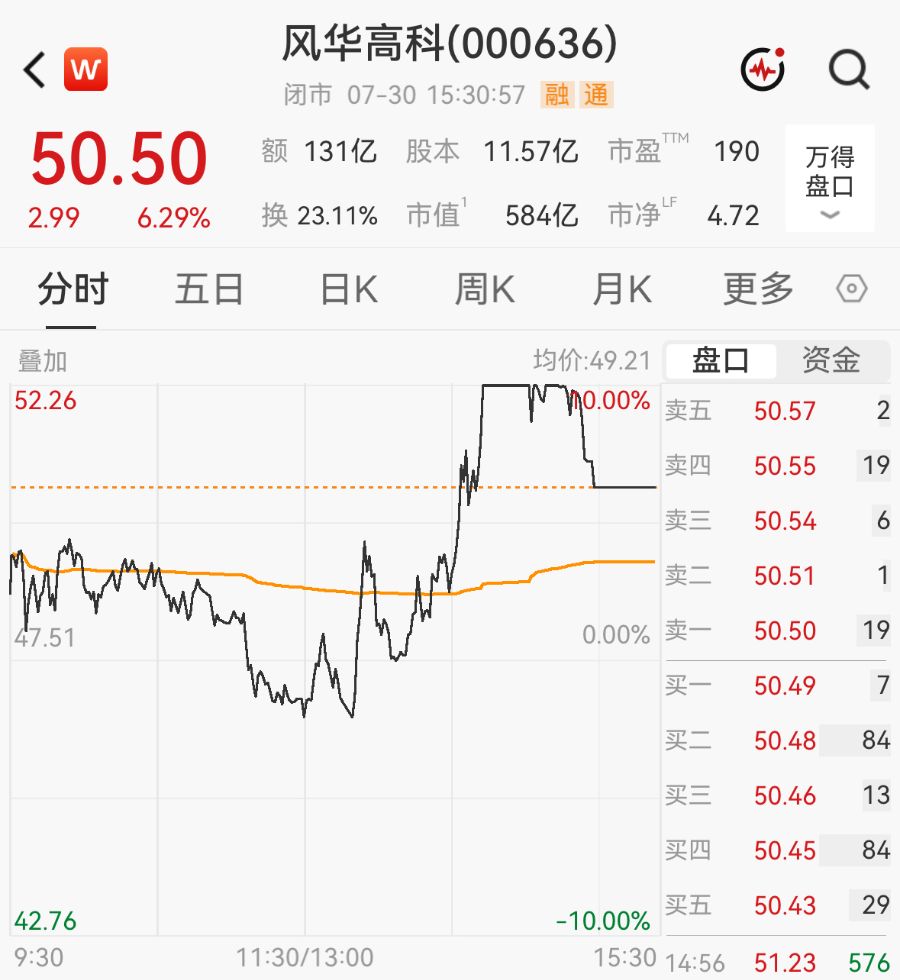Switch to the 月K chart
This screenshot has height=980, width=900.
[622, 289]
